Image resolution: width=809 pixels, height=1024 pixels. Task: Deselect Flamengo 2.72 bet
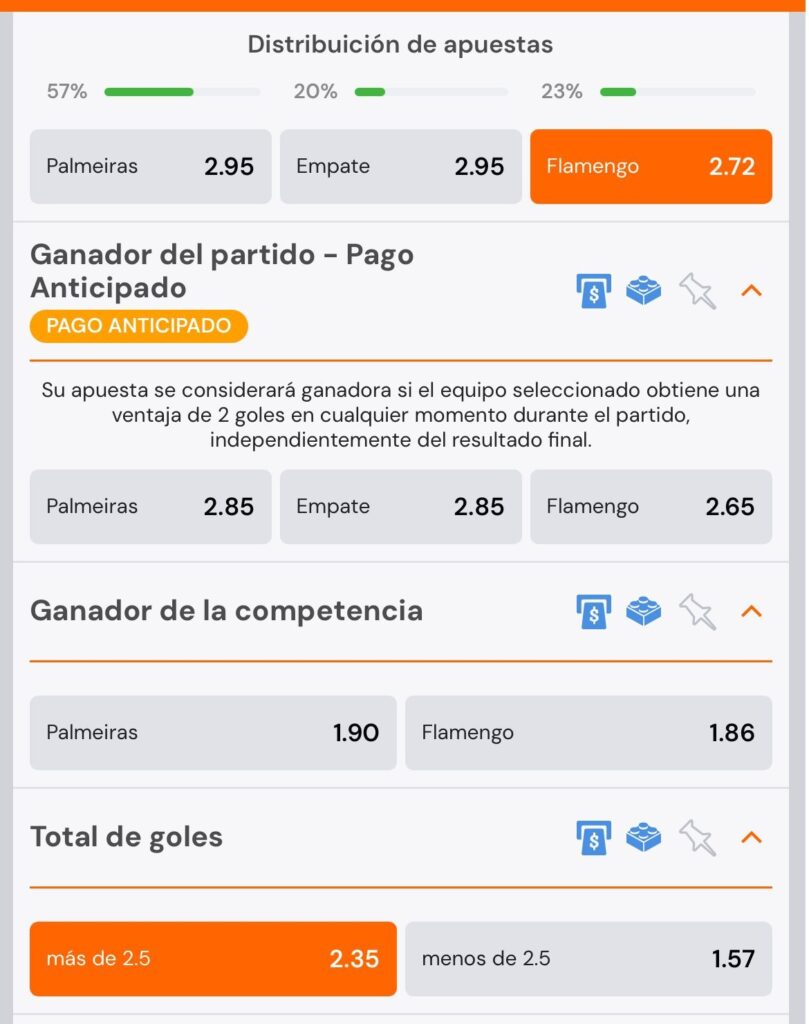[650, 166]
